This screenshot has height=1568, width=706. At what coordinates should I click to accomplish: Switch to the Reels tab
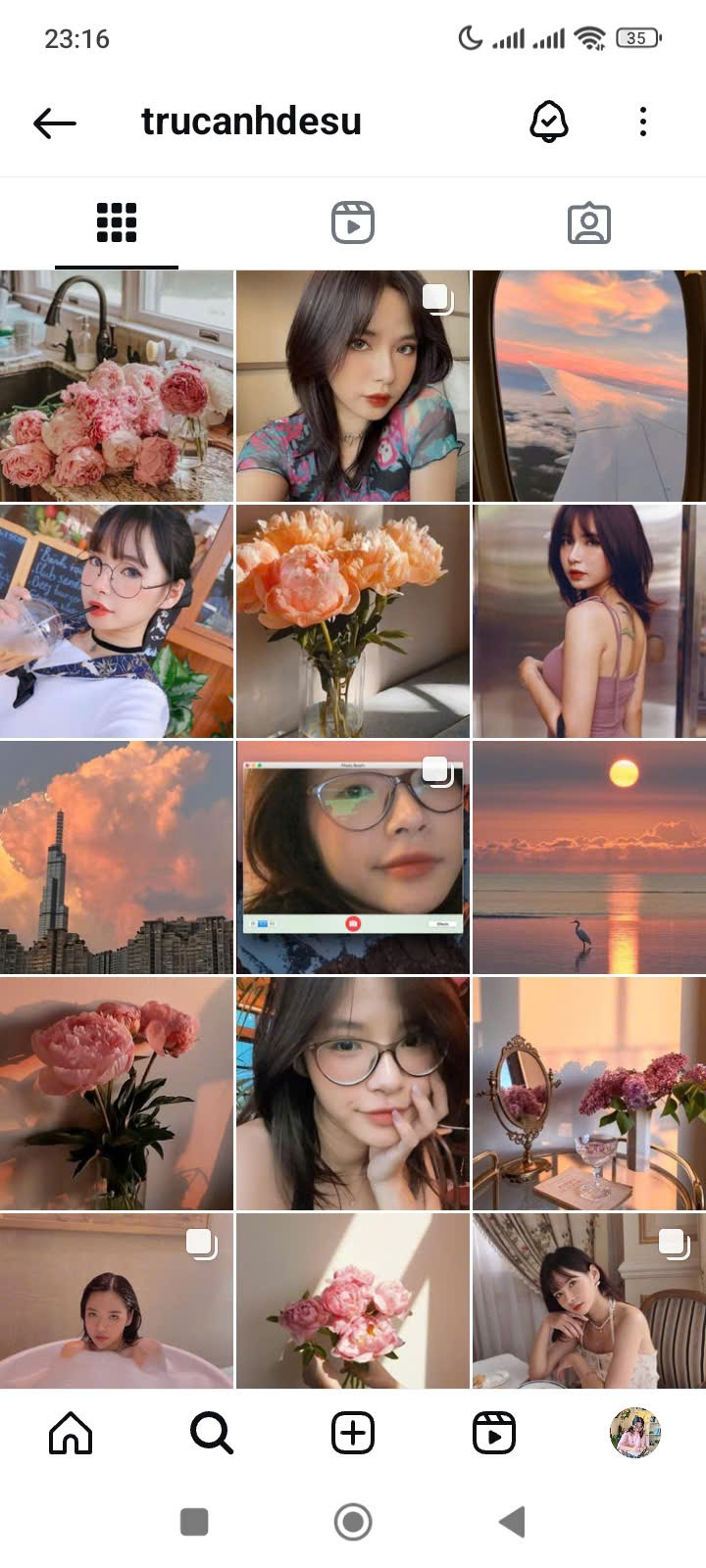pyautogui.click(x=353, y=222)
